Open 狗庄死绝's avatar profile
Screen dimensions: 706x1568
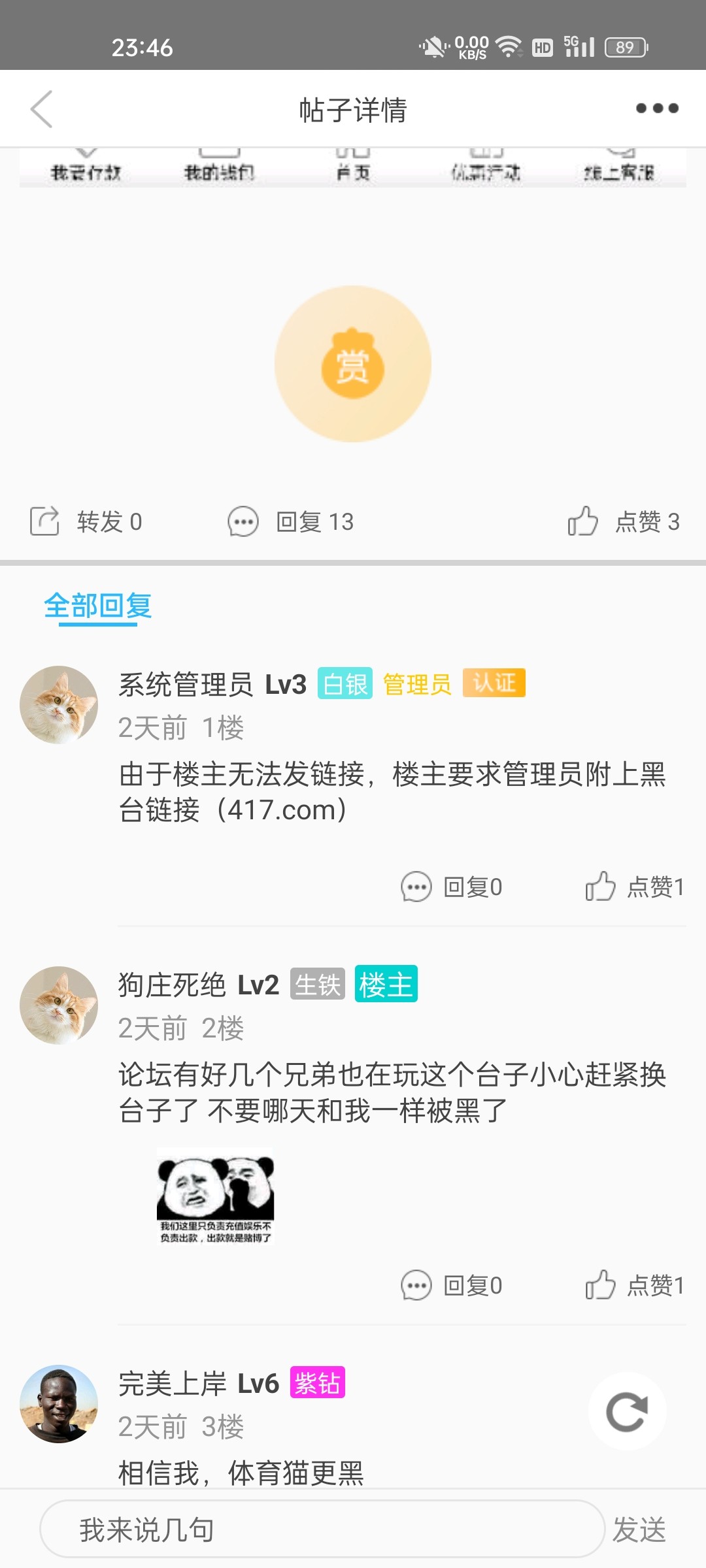coord(59,1005)
